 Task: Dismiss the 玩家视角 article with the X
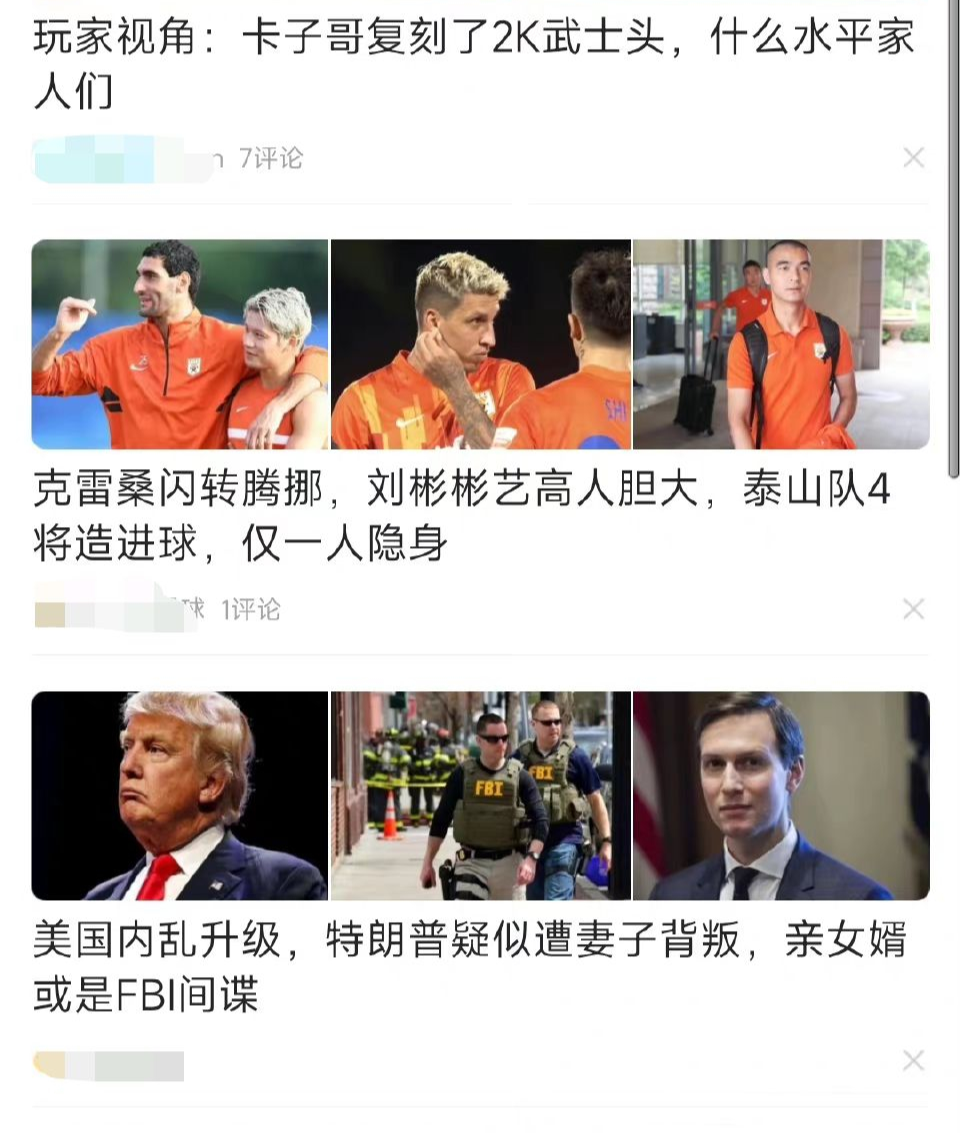[x=913, y=158]
